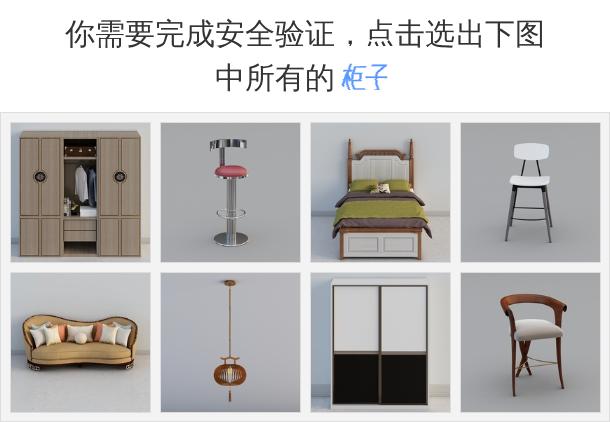Pick the brown wooden armchair tile
This screenshot has height=422, width=610.
(530, 342)
